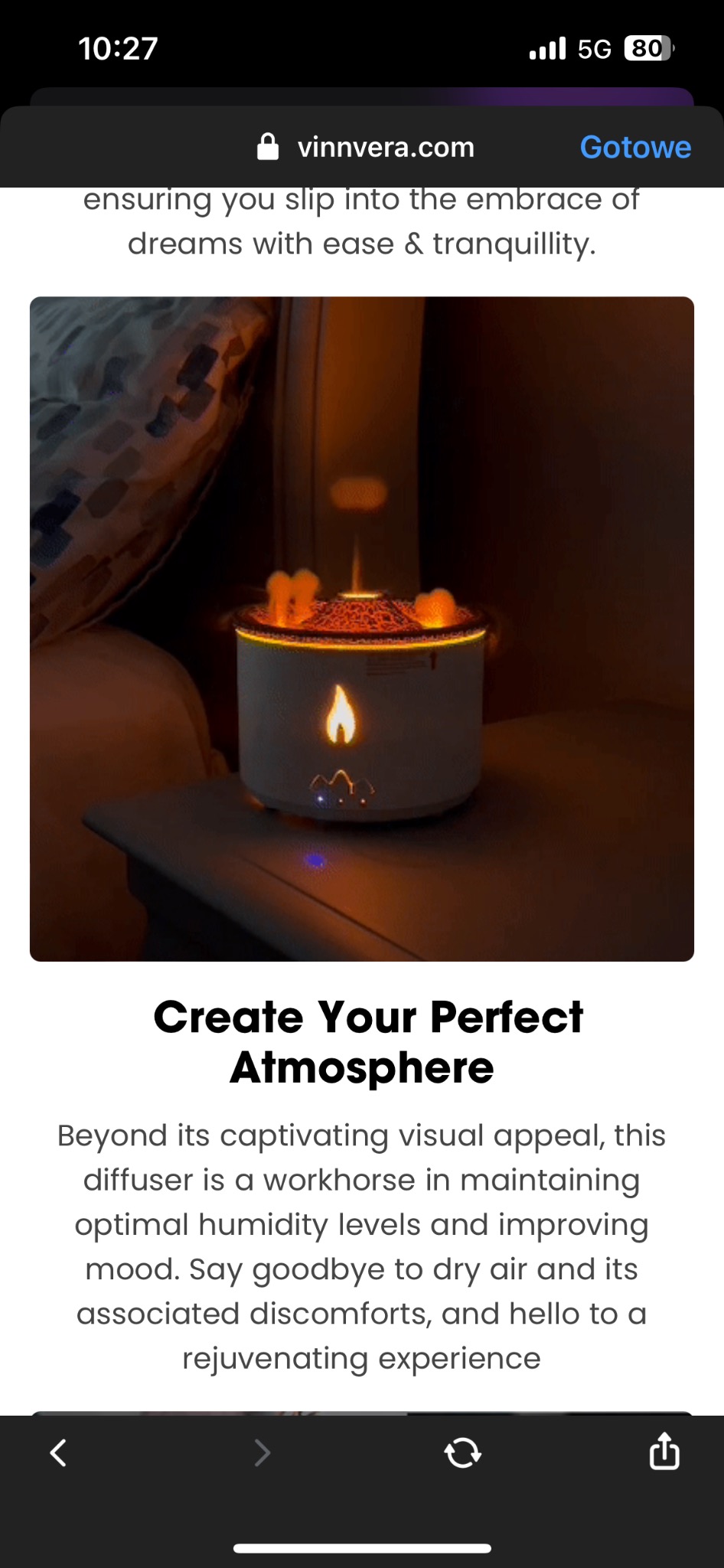Reload the vinnvera.com page

coord(462,1452)
